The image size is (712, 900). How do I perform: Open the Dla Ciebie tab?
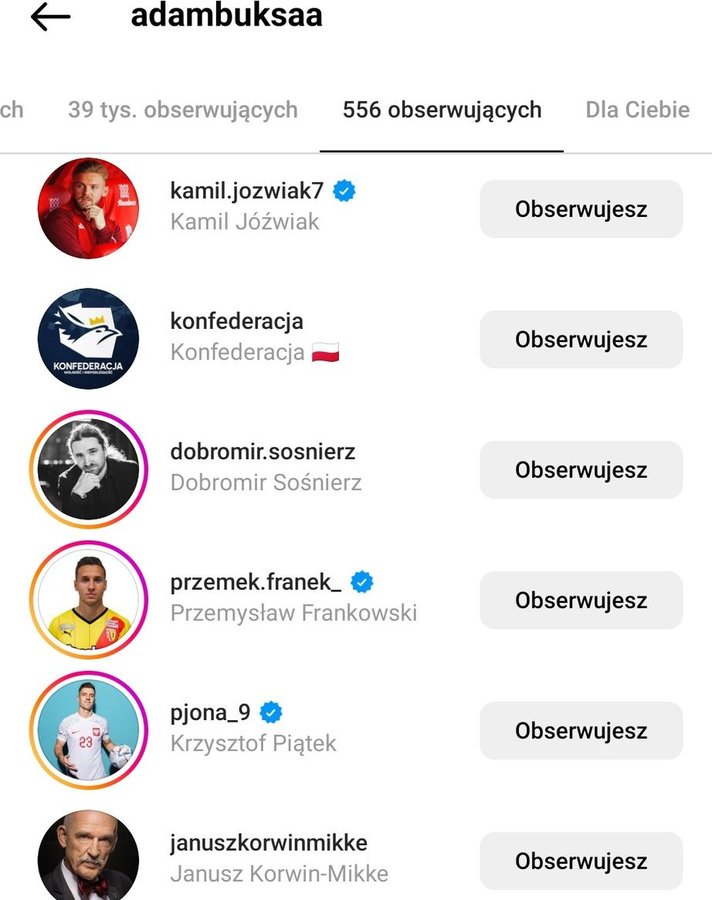pos(637,110)
